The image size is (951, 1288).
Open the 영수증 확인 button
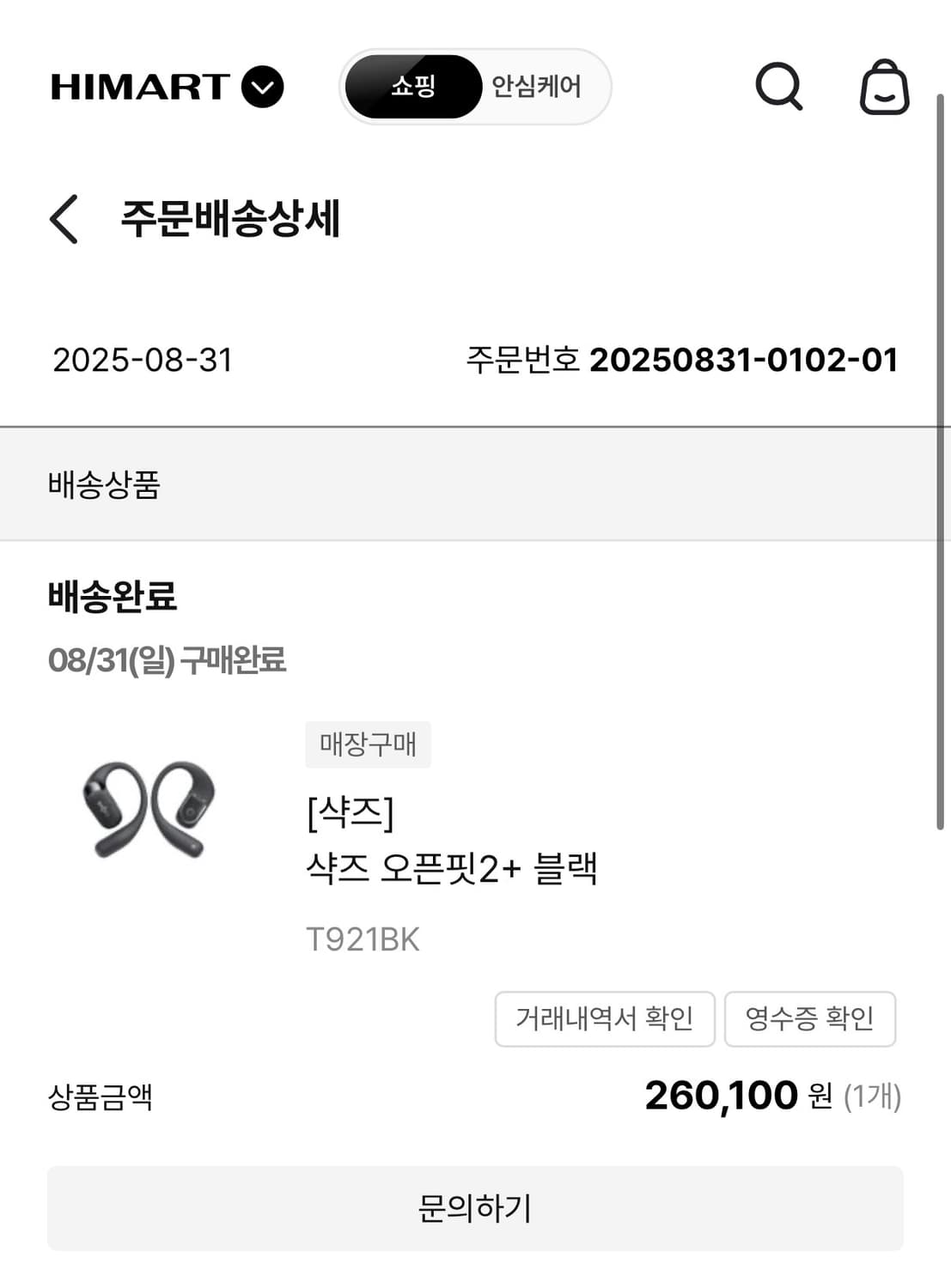[x=811, y=1018]
